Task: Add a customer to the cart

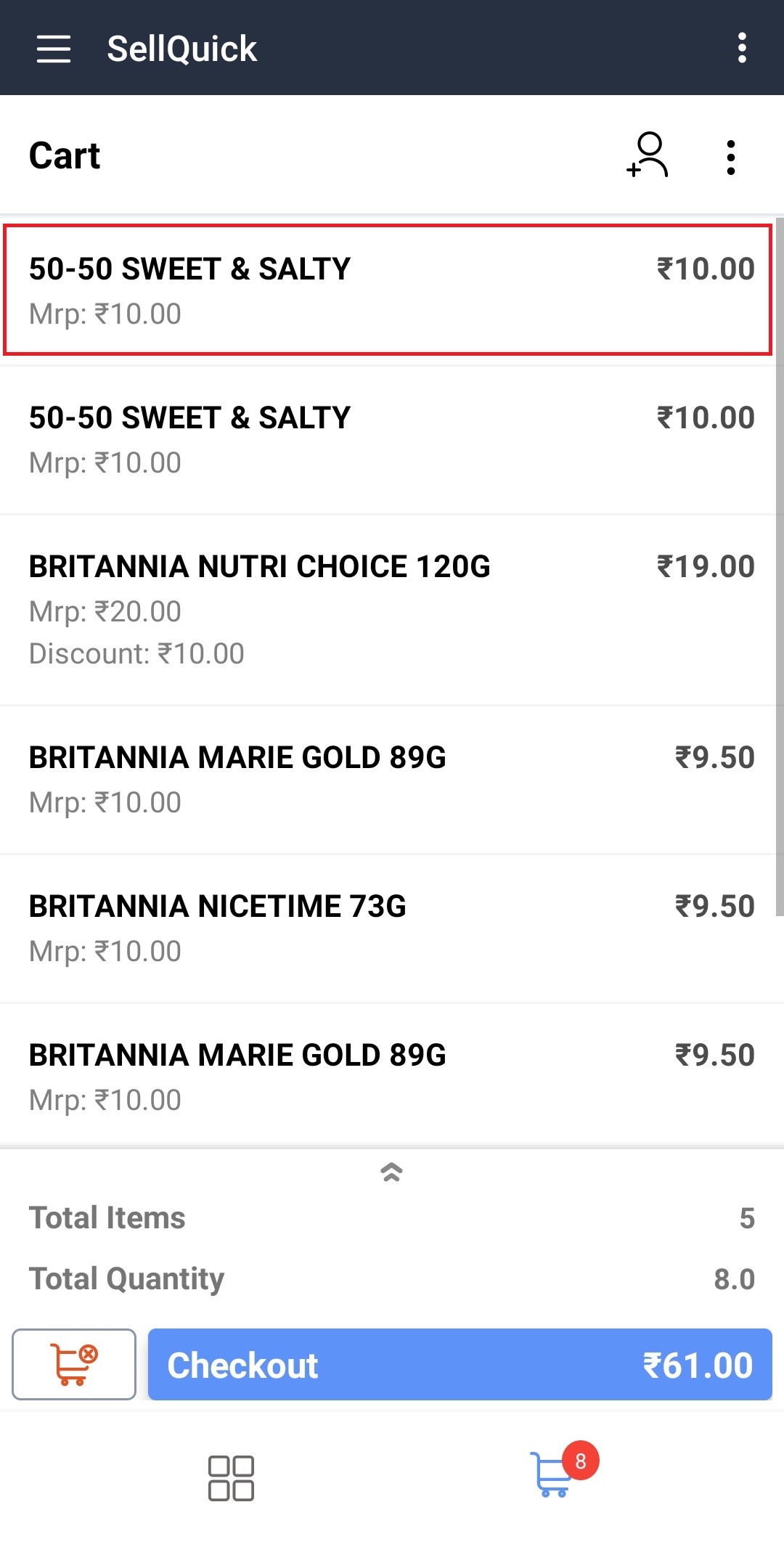Action: pos(648,155)
